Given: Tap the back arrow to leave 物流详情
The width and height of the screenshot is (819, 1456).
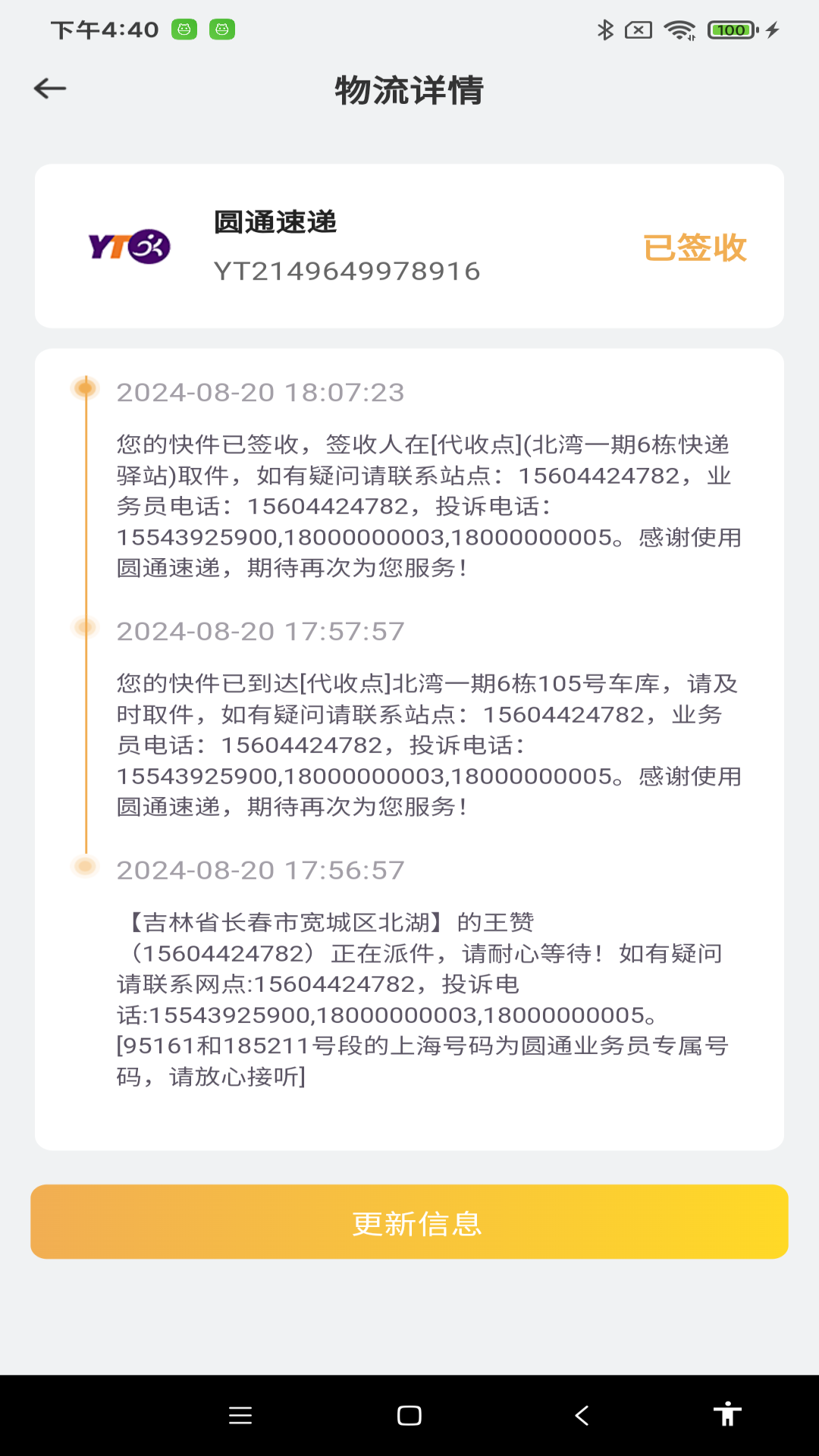Looking at the screenshot, I should point(50,88).
